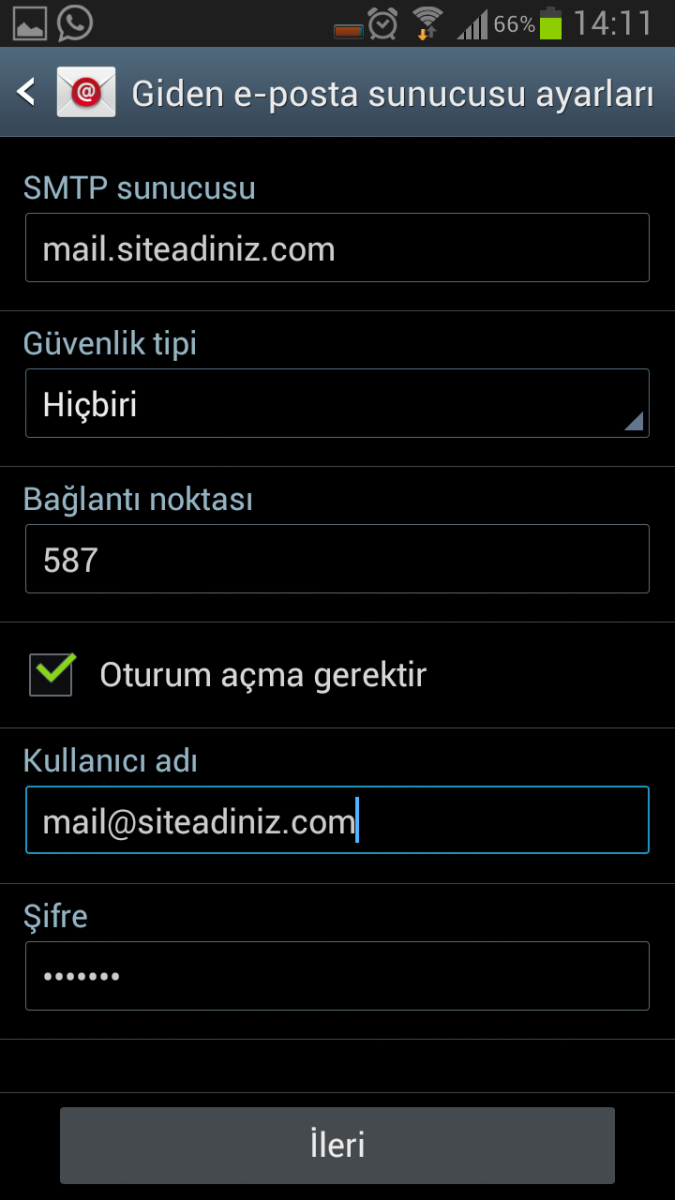The height and width of the screenshot is (1200, 675).
Task: Select the Şifre password field
Action: (x=337, y=976)
